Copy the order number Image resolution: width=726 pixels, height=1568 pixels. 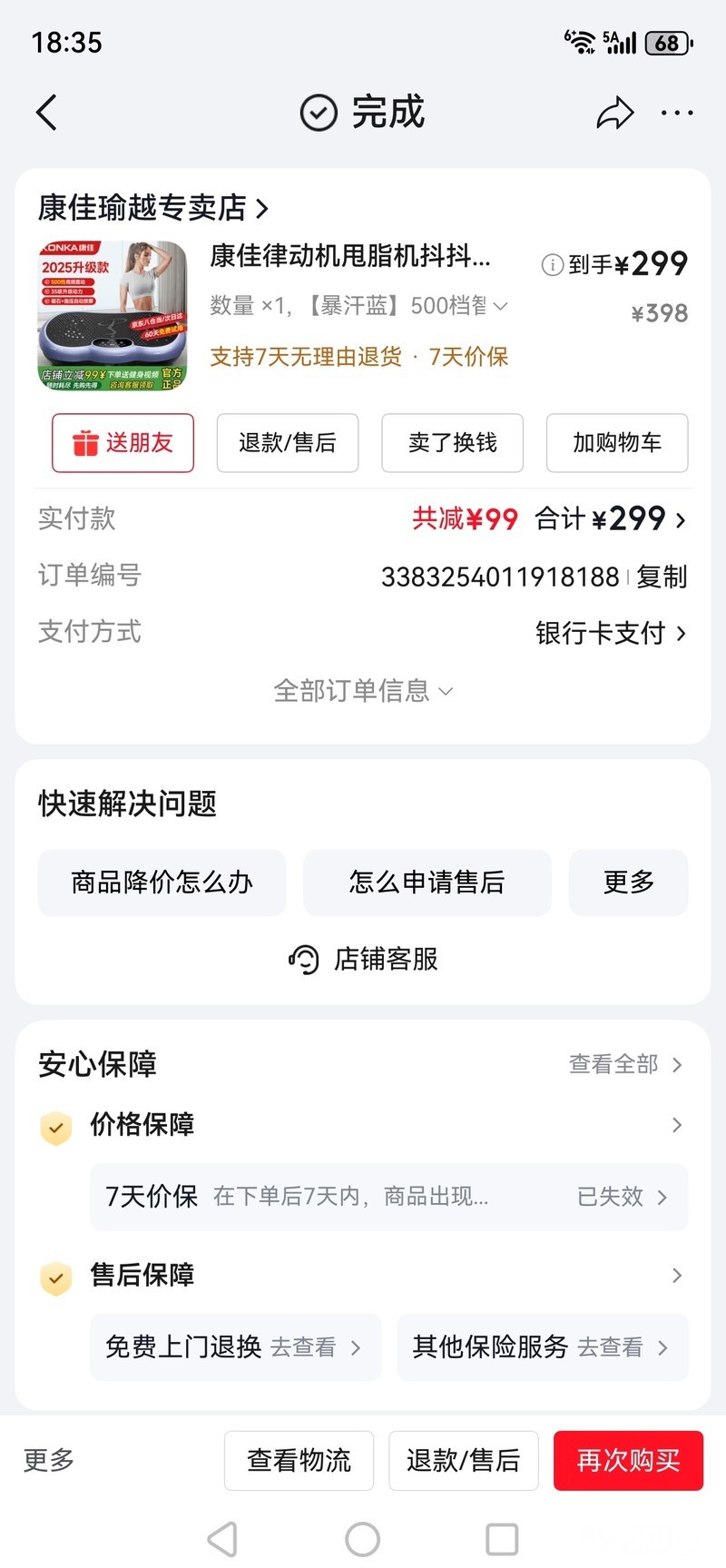click(662, 577)
